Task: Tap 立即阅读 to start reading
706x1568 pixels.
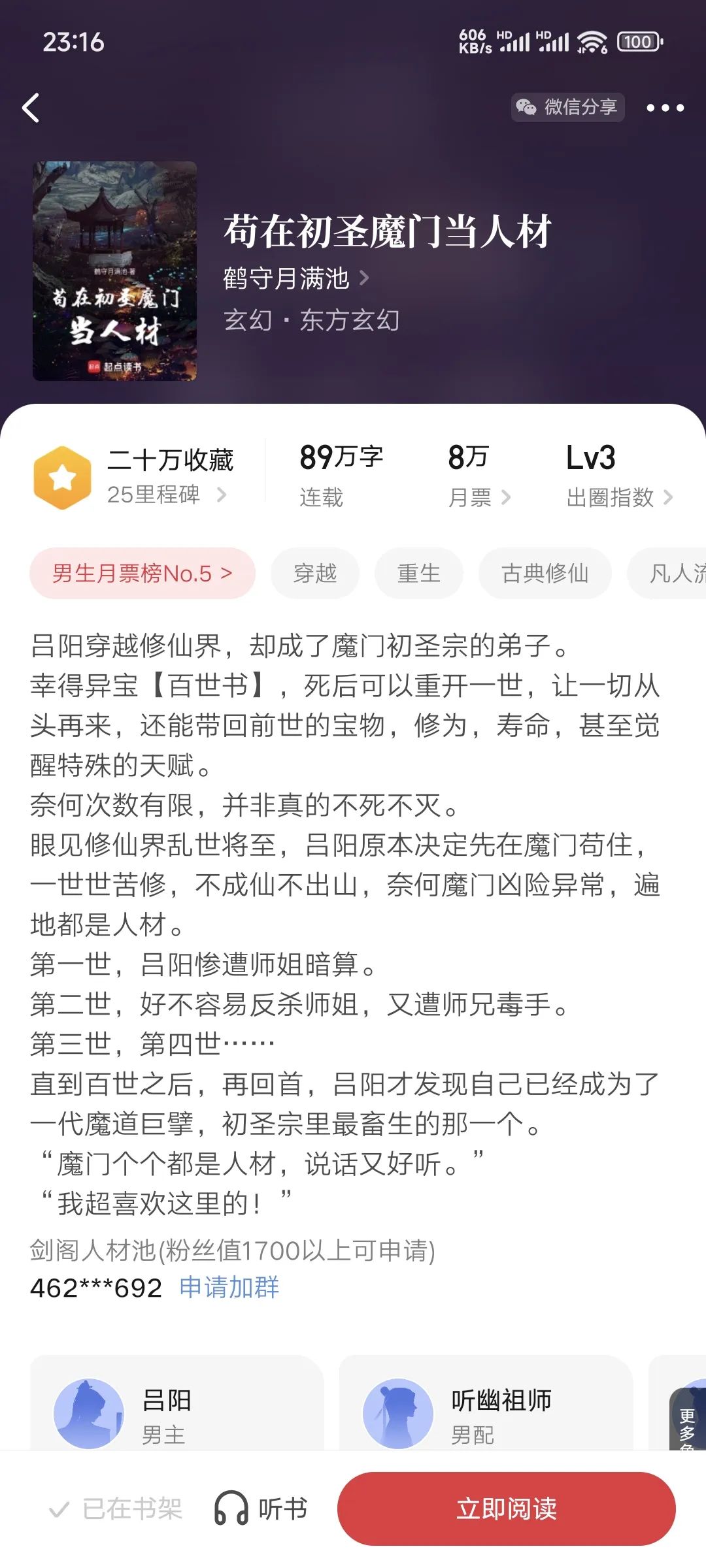Action: click(x=506, y=1509)
